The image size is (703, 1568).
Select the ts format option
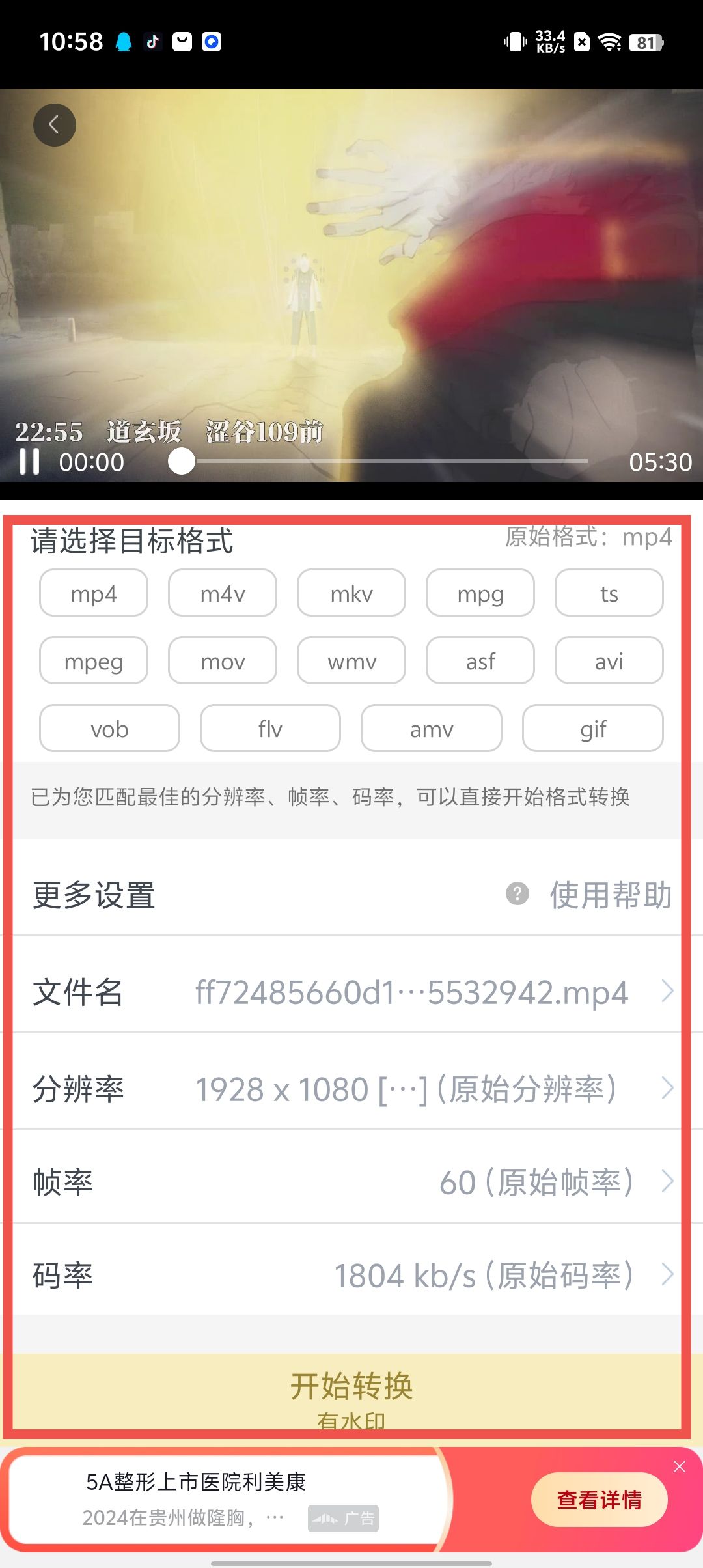point(609,593)
